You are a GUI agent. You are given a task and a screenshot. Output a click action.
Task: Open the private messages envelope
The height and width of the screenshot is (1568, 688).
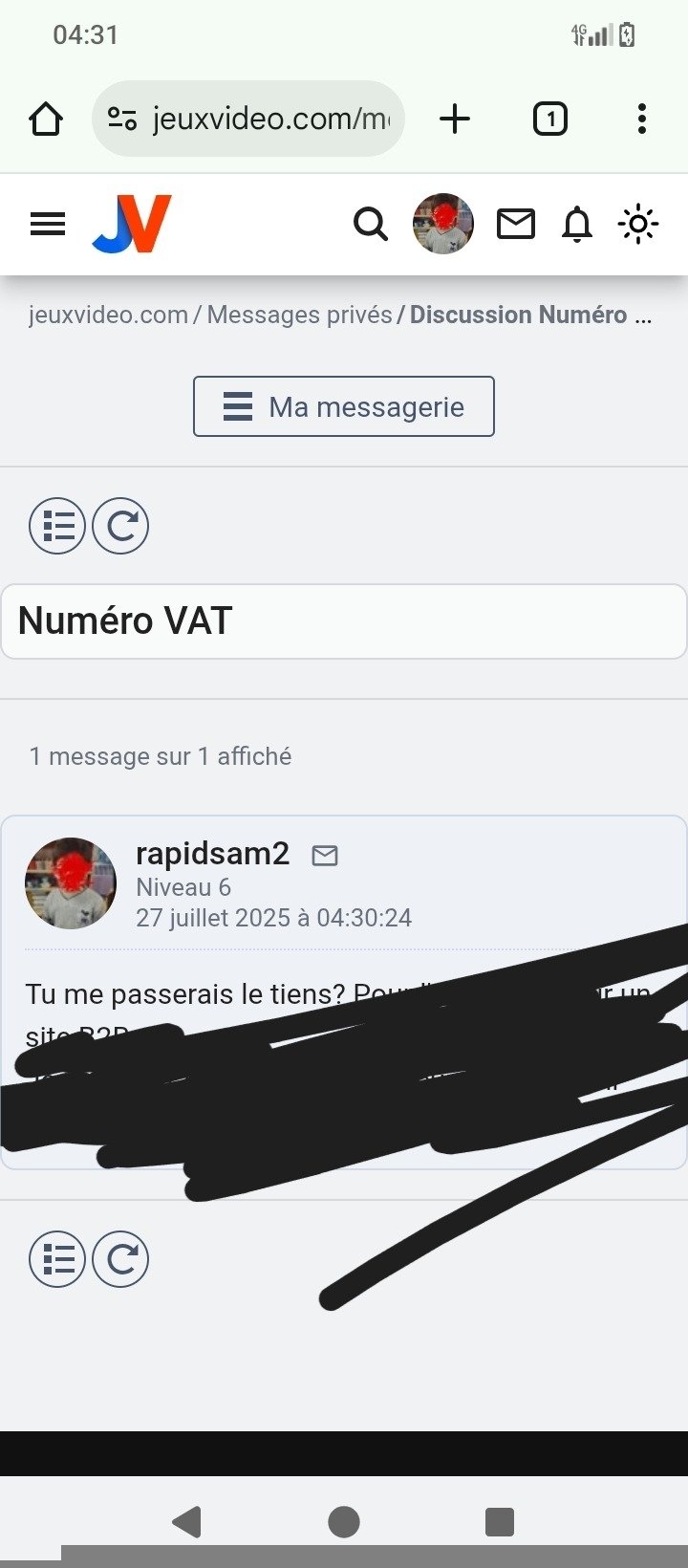pos(516,224)
